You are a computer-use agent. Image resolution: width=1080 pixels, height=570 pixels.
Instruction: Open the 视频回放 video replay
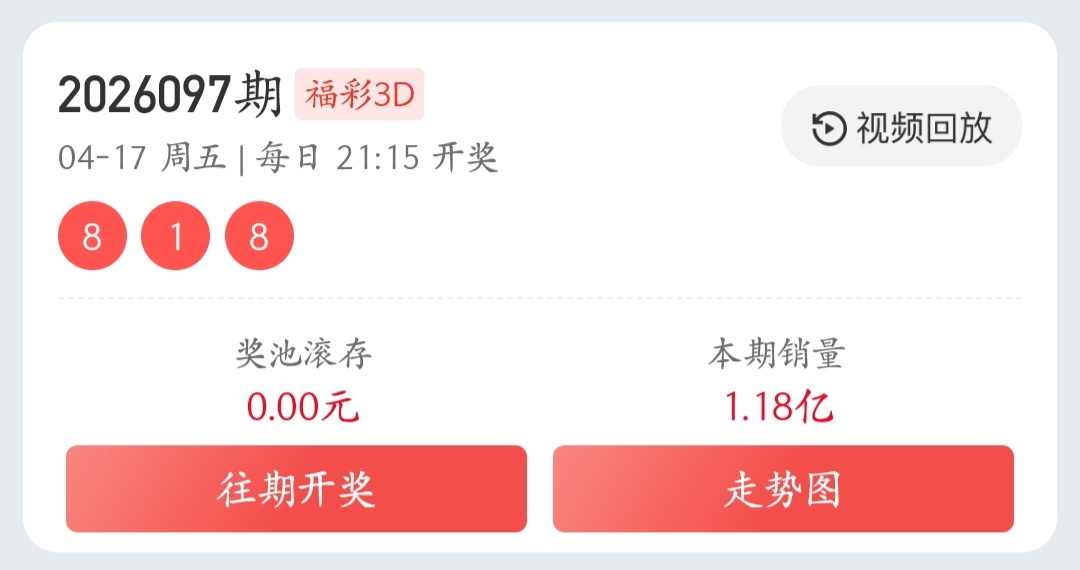(x=901, y=127)
